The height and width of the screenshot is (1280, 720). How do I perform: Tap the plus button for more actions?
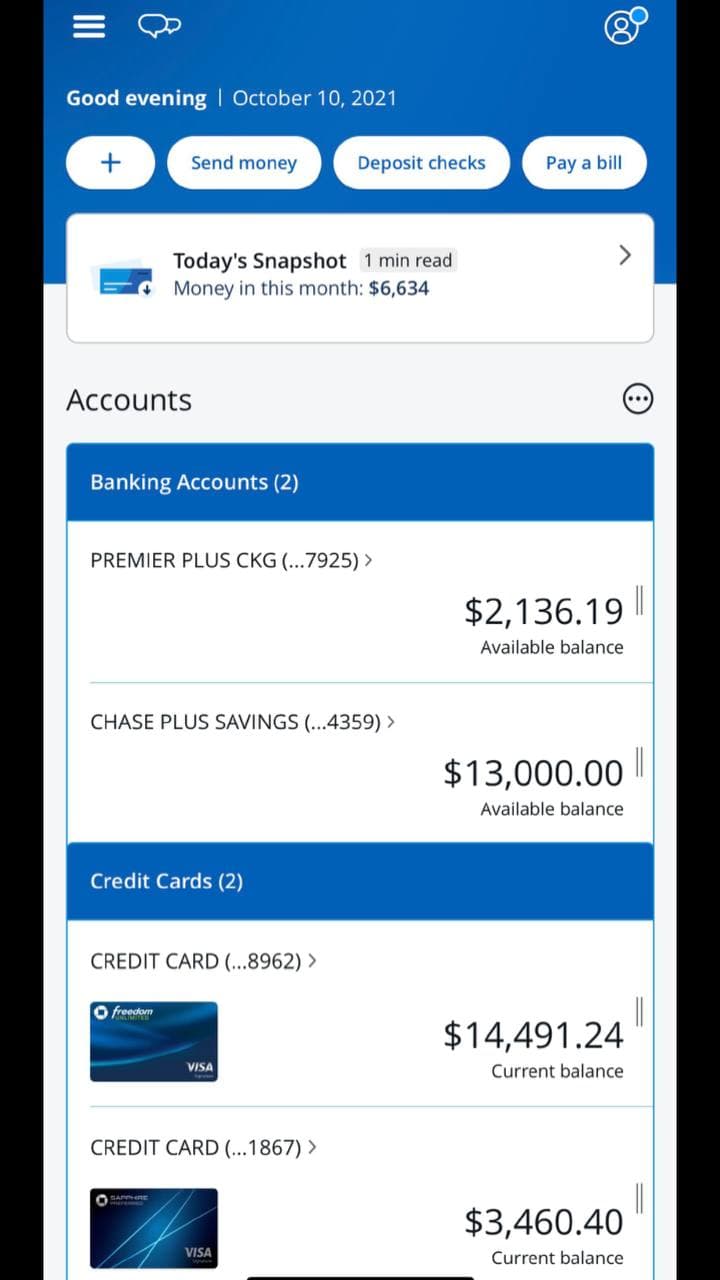110,163
